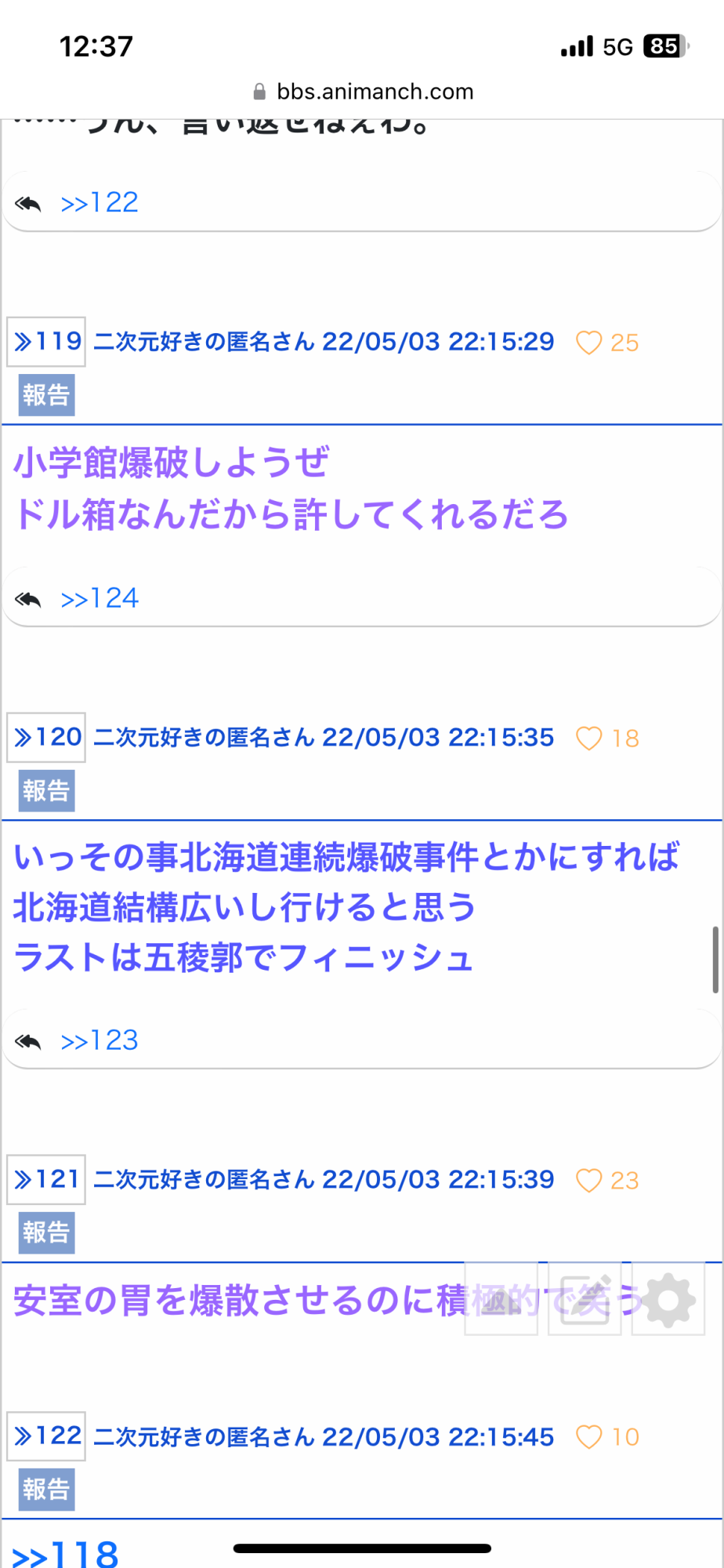Tap post number 122 anchor
The image size is (724, 1568).
[46, 1436]
